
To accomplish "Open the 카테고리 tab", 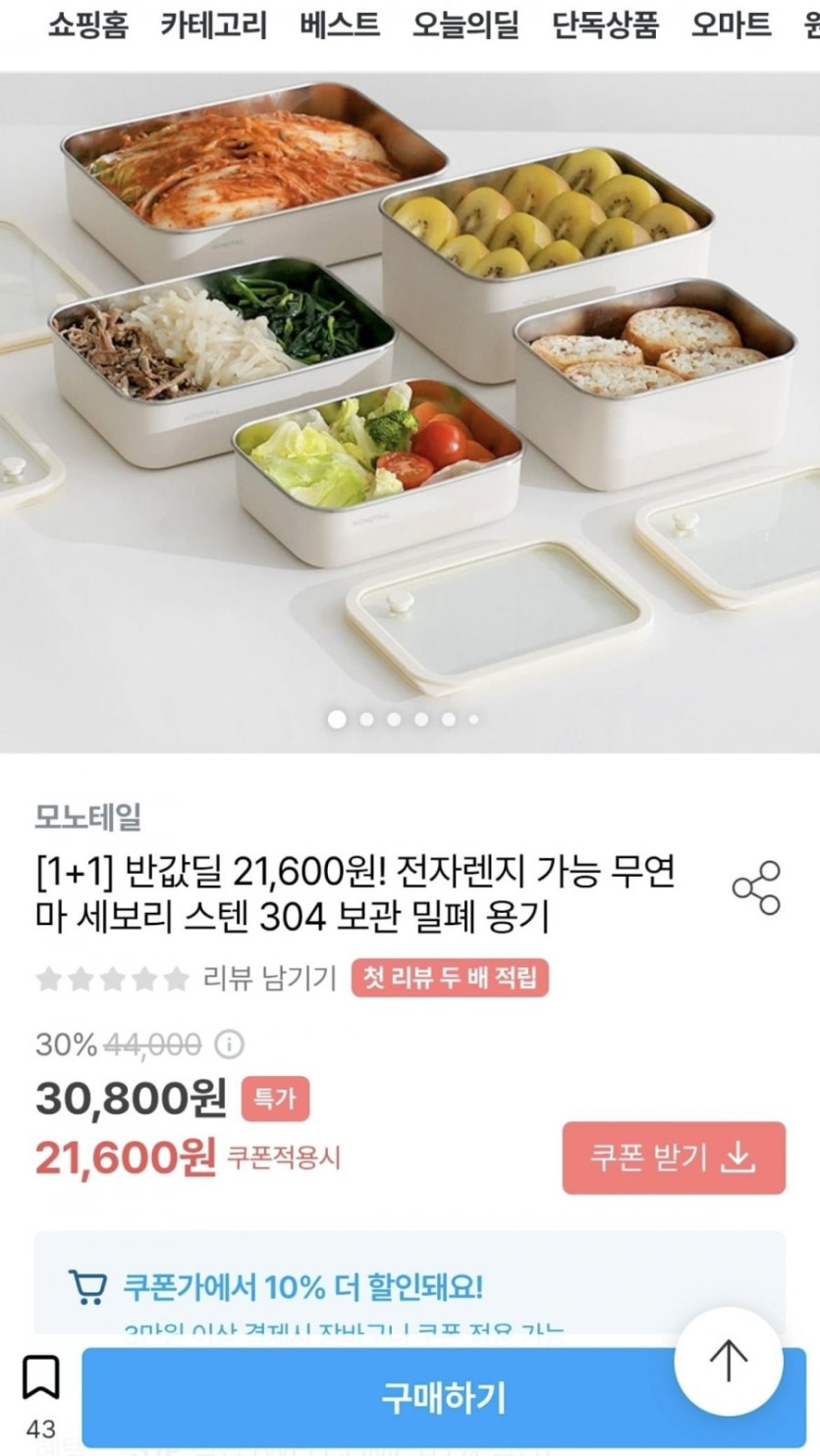I will [213, 26].
